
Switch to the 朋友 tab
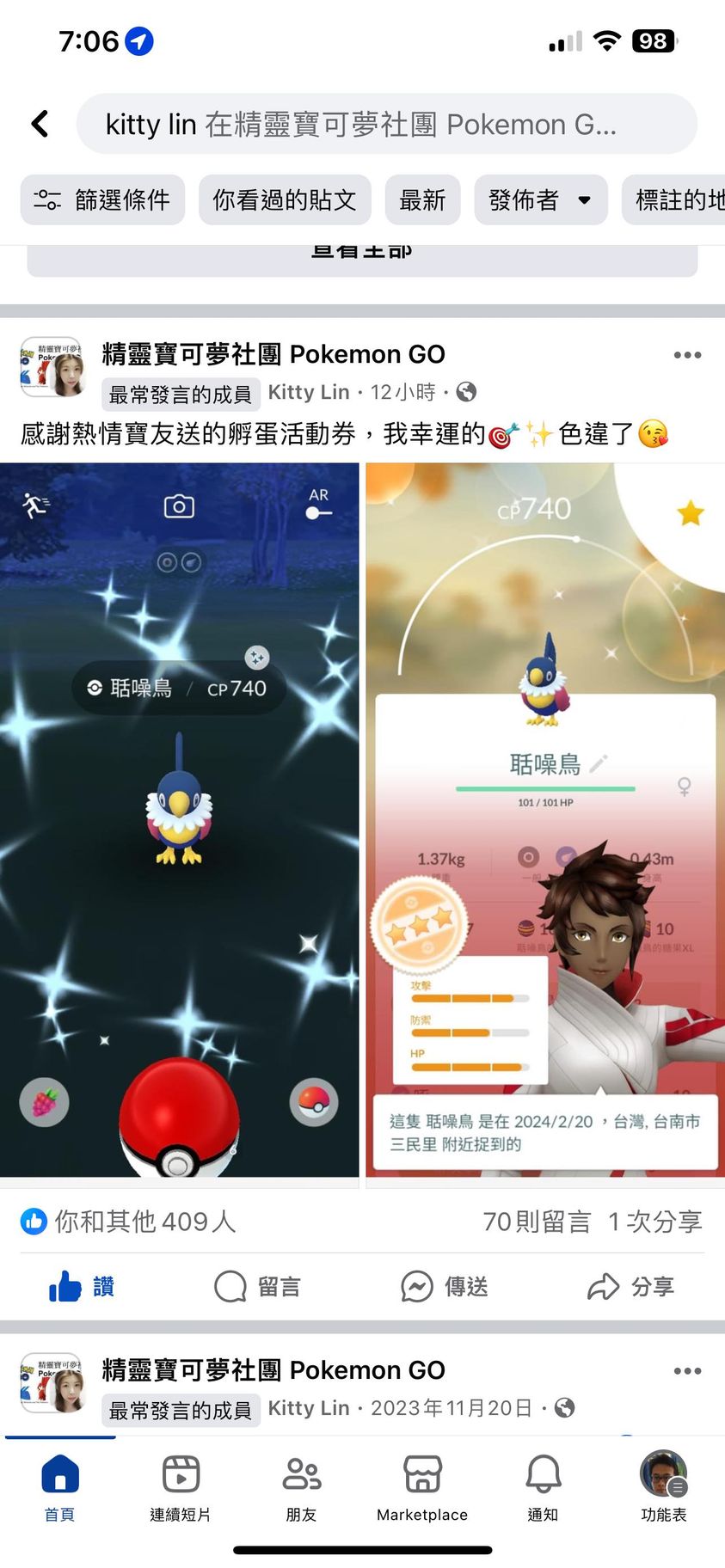pos(301,1489)
